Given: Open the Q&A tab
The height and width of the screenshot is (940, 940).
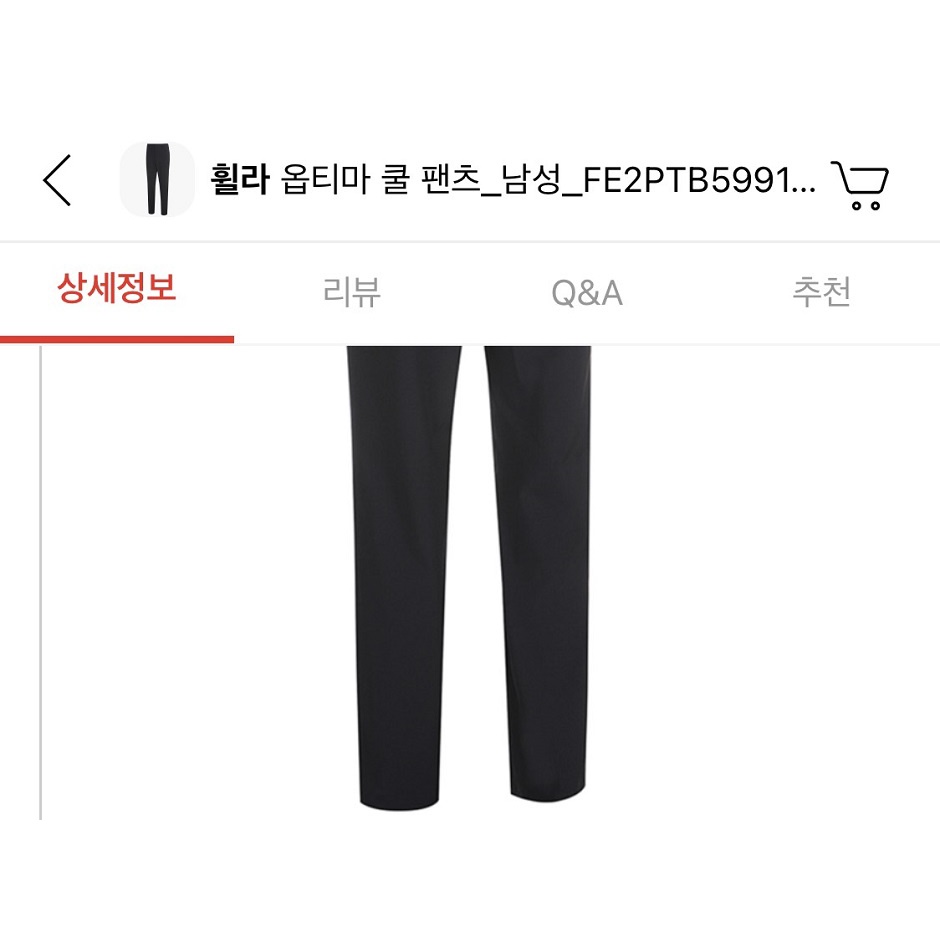Looking at the screenshot, I should pyautogui.click(x=587, y=293).
